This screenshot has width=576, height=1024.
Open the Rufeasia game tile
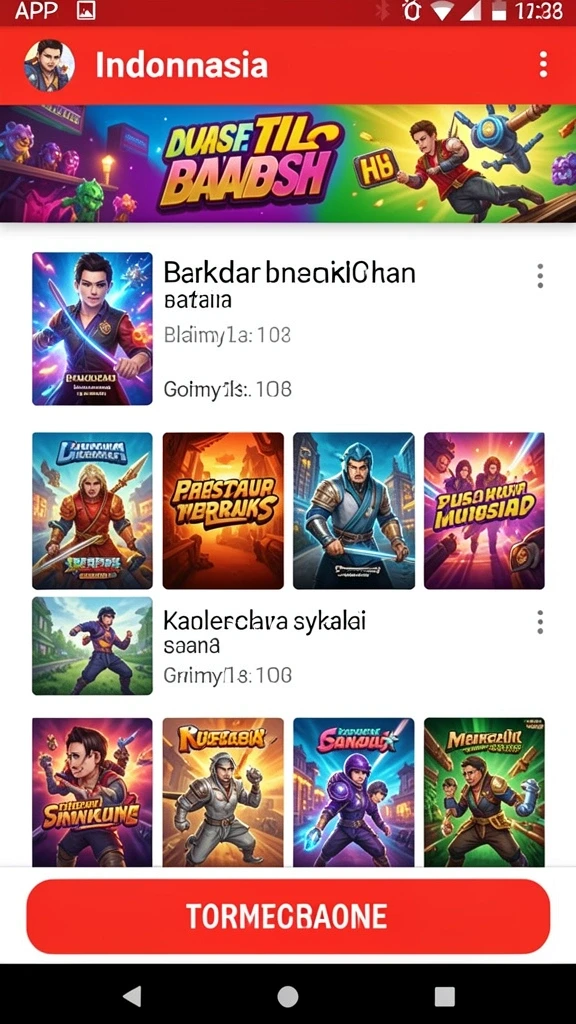223,792
